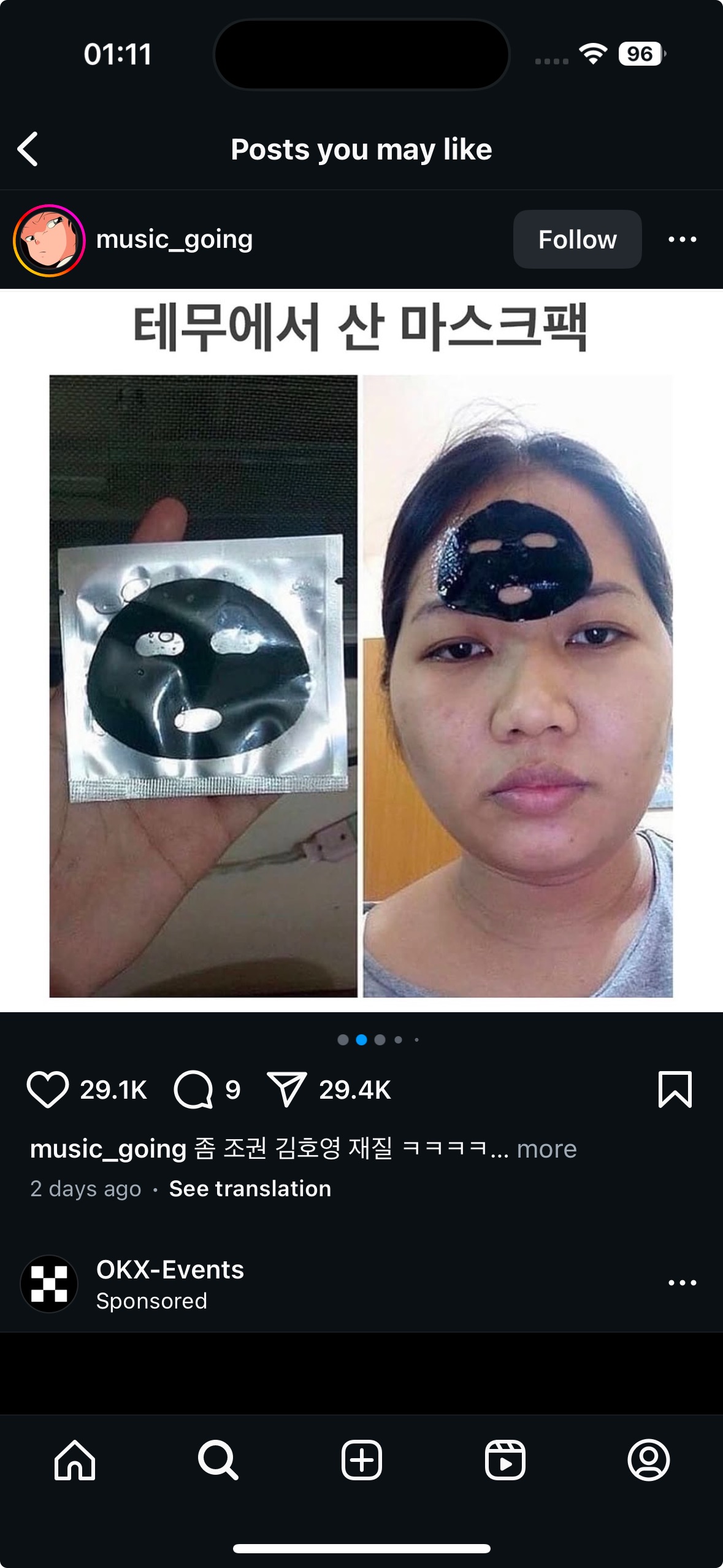
Task: Open options for OKX-Events sponsored post
Action: coord(682,1283)
